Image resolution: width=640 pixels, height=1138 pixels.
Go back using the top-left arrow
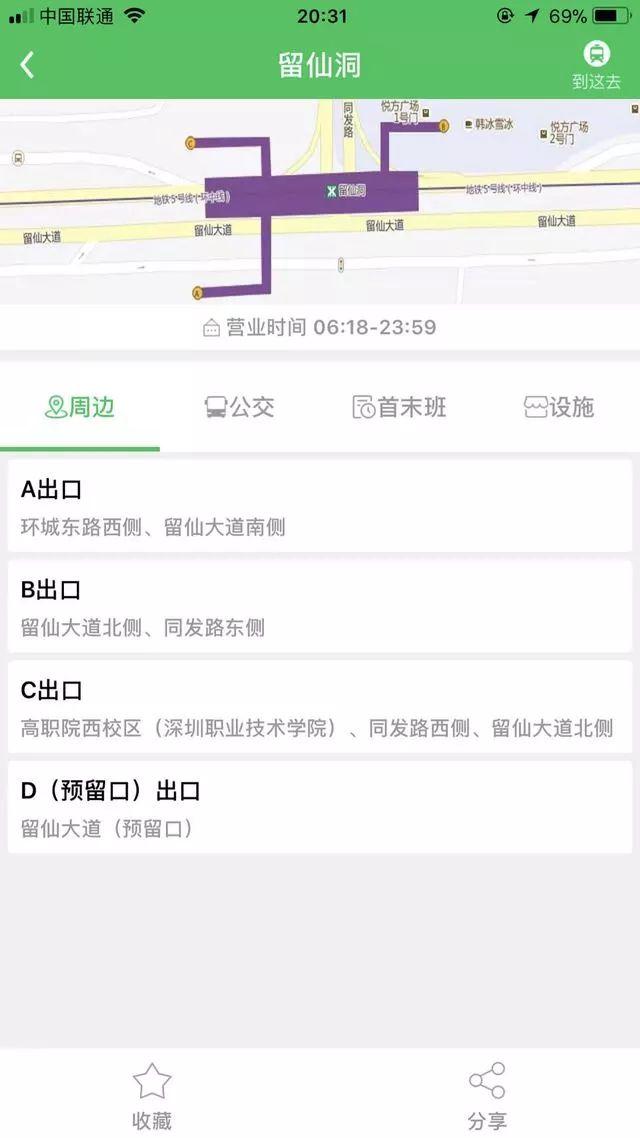[x=27, y=66]
